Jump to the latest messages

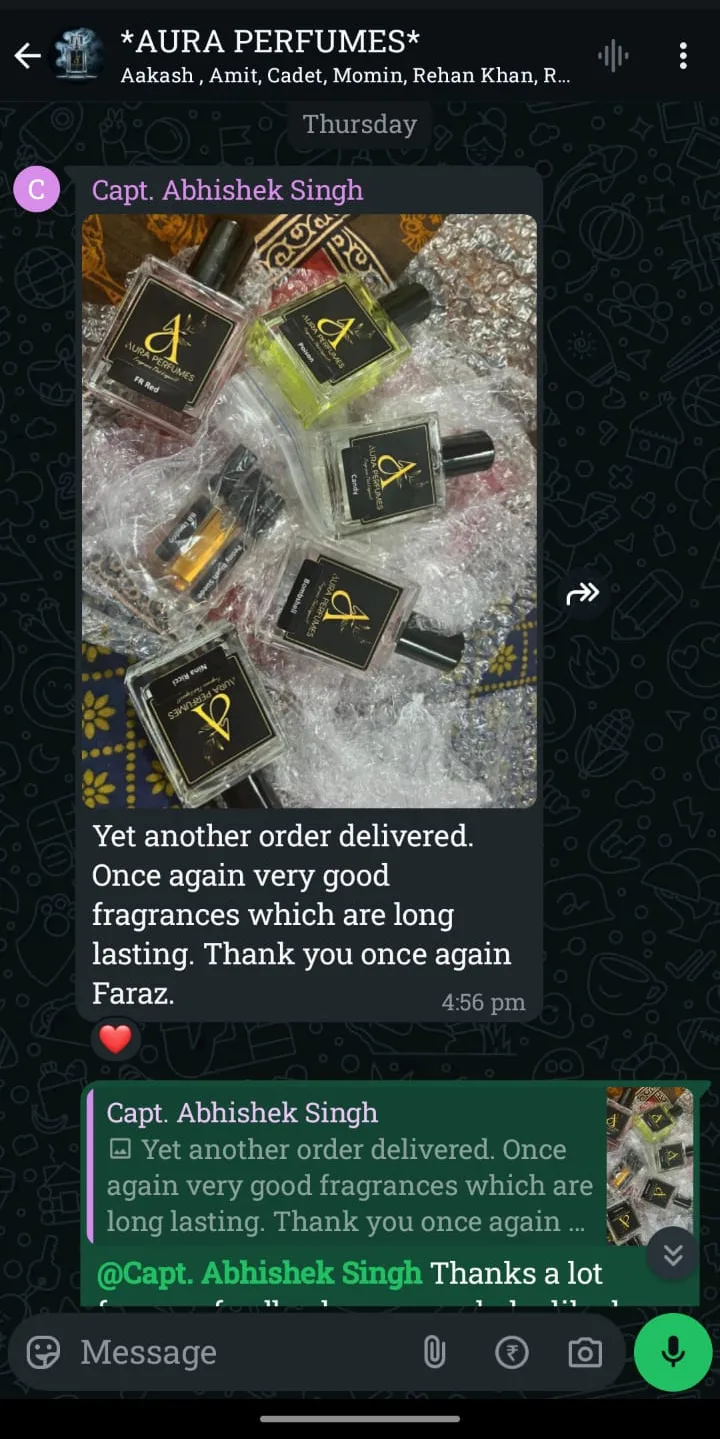673,1254
